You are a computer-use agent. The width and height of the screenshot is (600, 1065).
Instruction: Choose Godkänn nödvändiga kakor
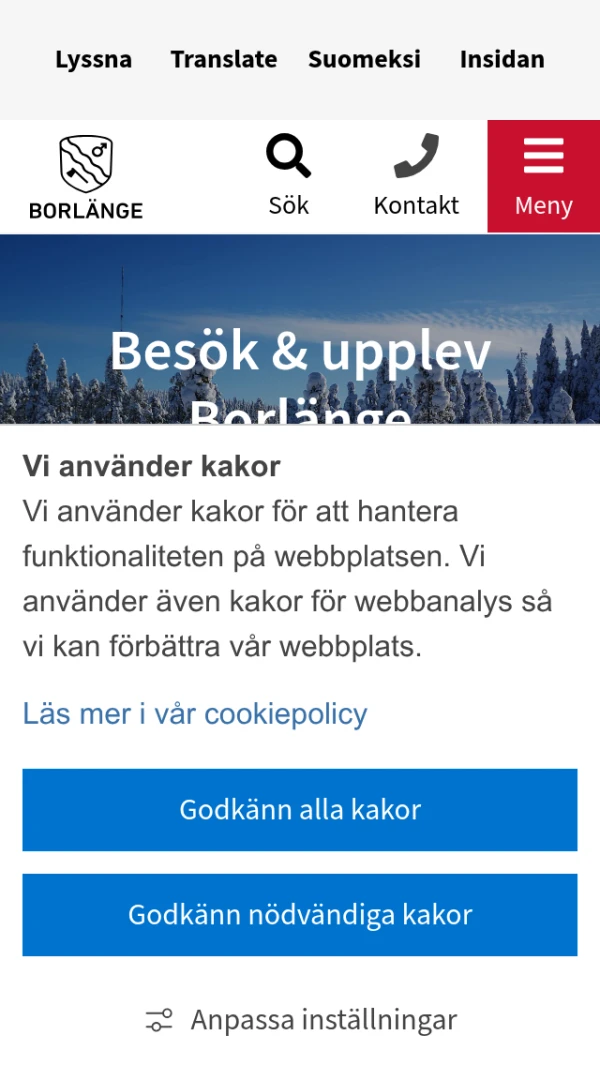[300, 915]
